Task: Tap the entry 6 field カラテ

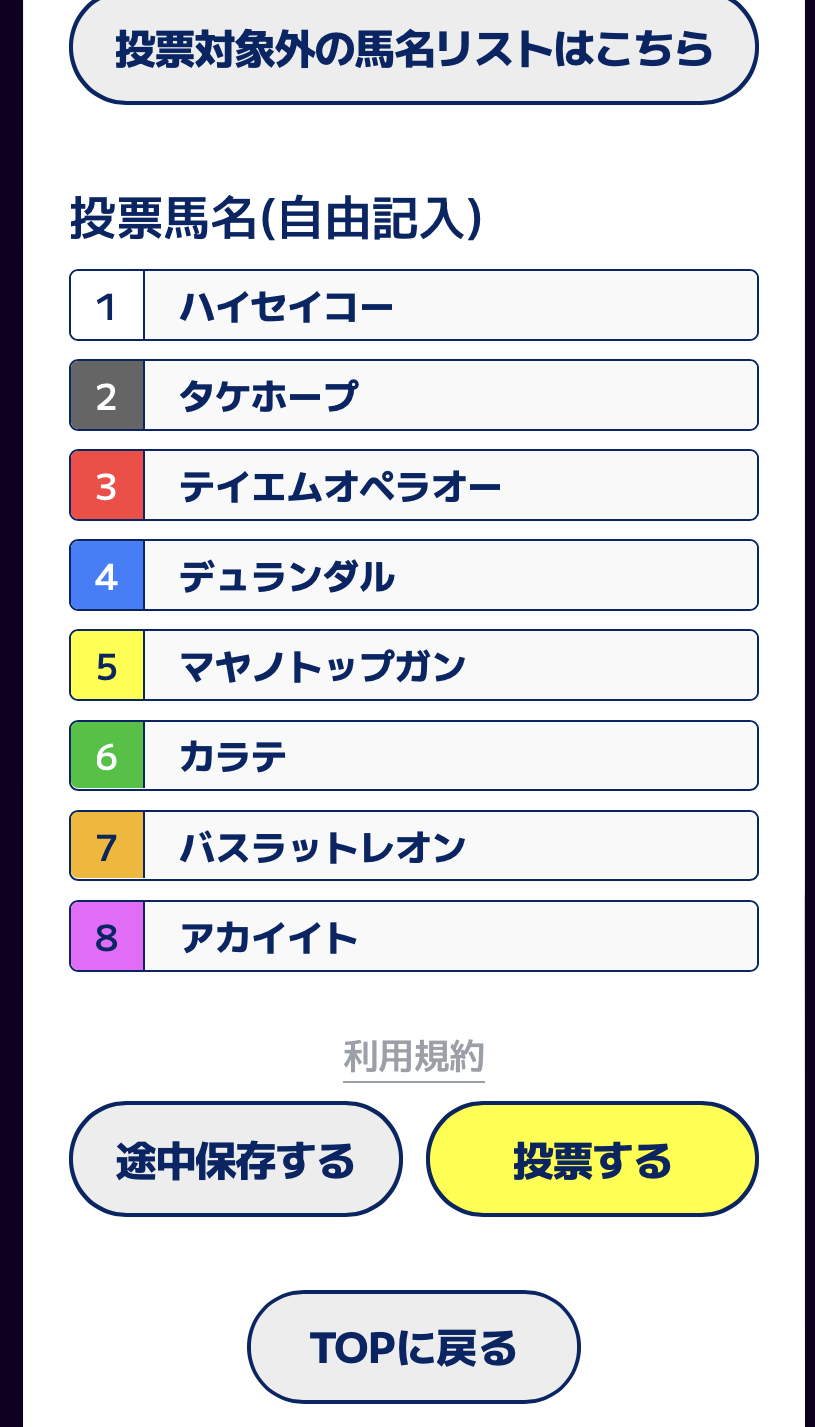Action: 451,755
